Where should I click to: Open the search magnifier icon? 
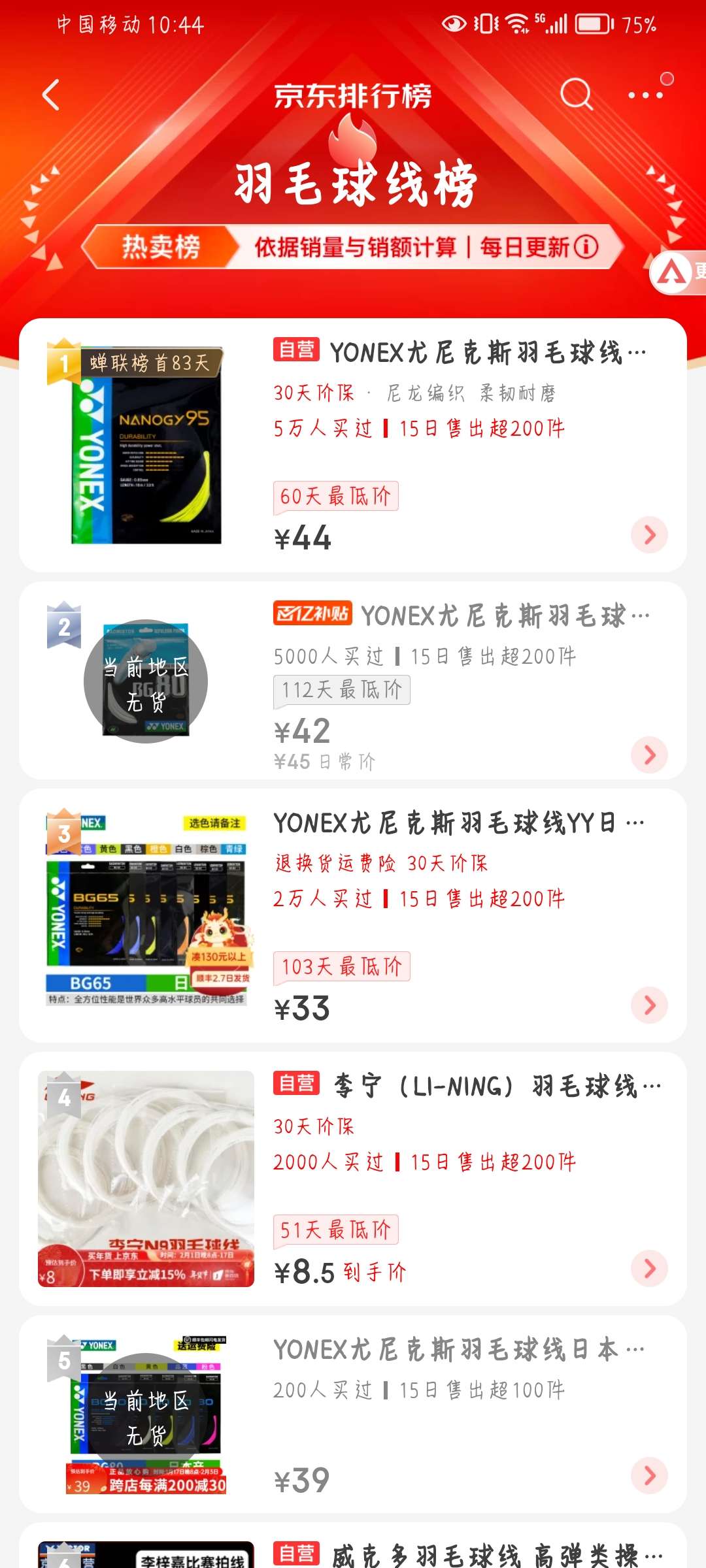click(576, 95)
